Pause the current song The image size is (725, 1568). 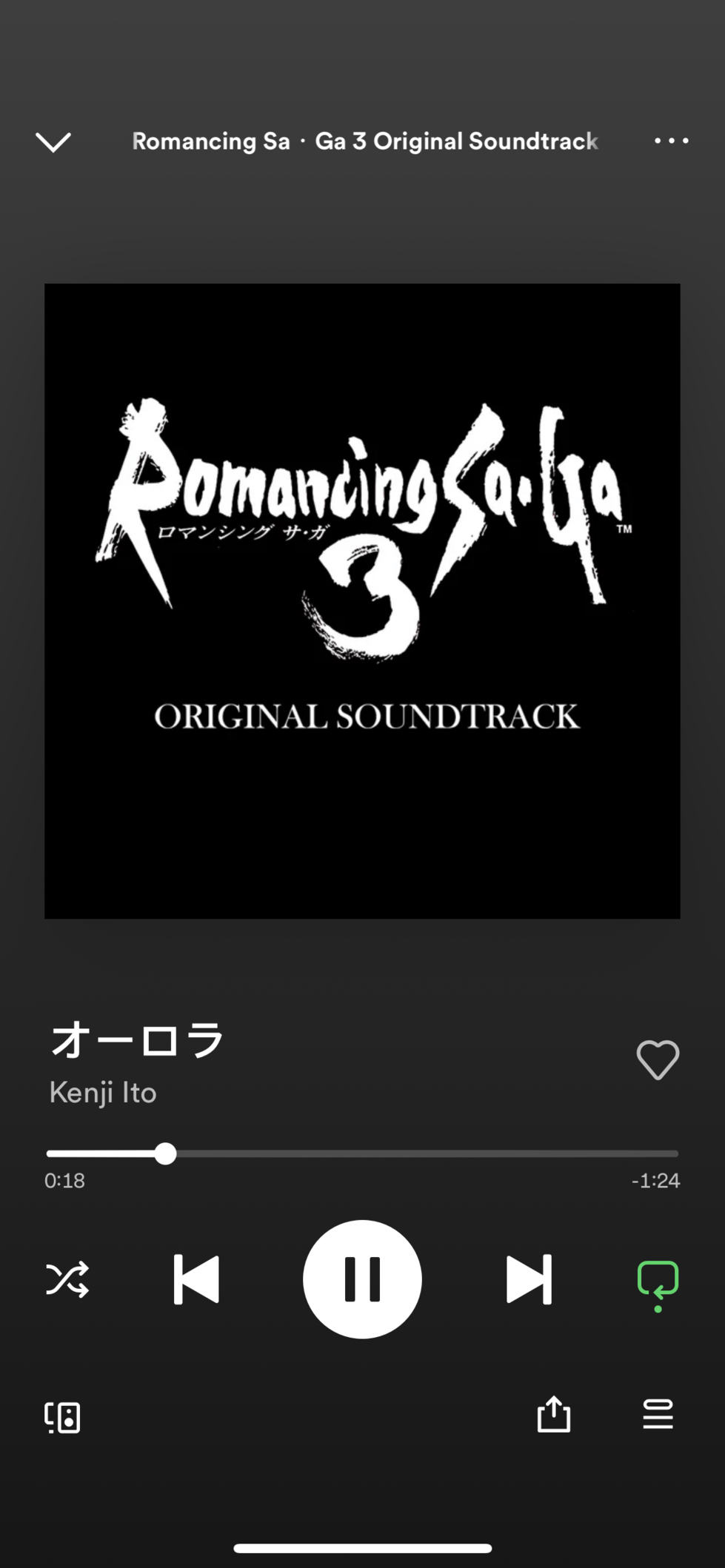click(x=362, y=1279)
